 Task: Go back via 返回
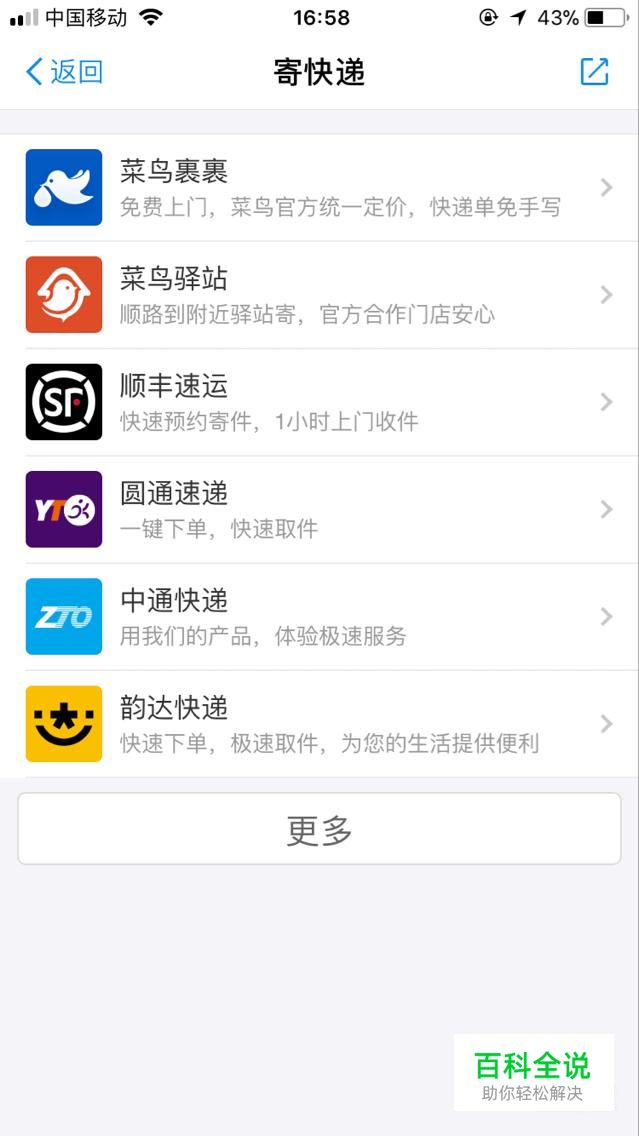coord(64,72)
